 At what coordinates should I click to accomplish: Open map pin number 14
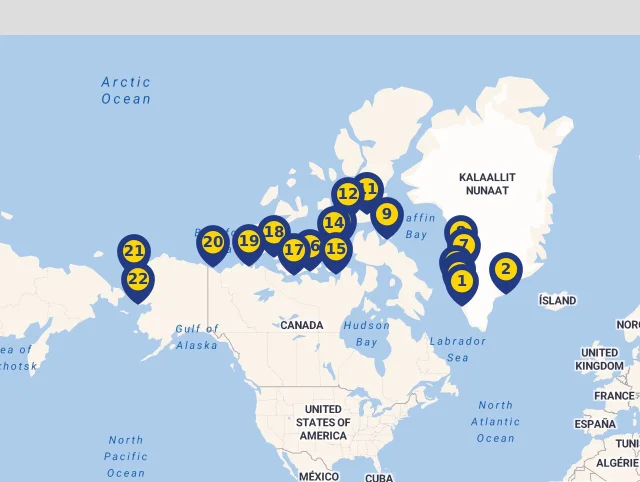(334, 223)
